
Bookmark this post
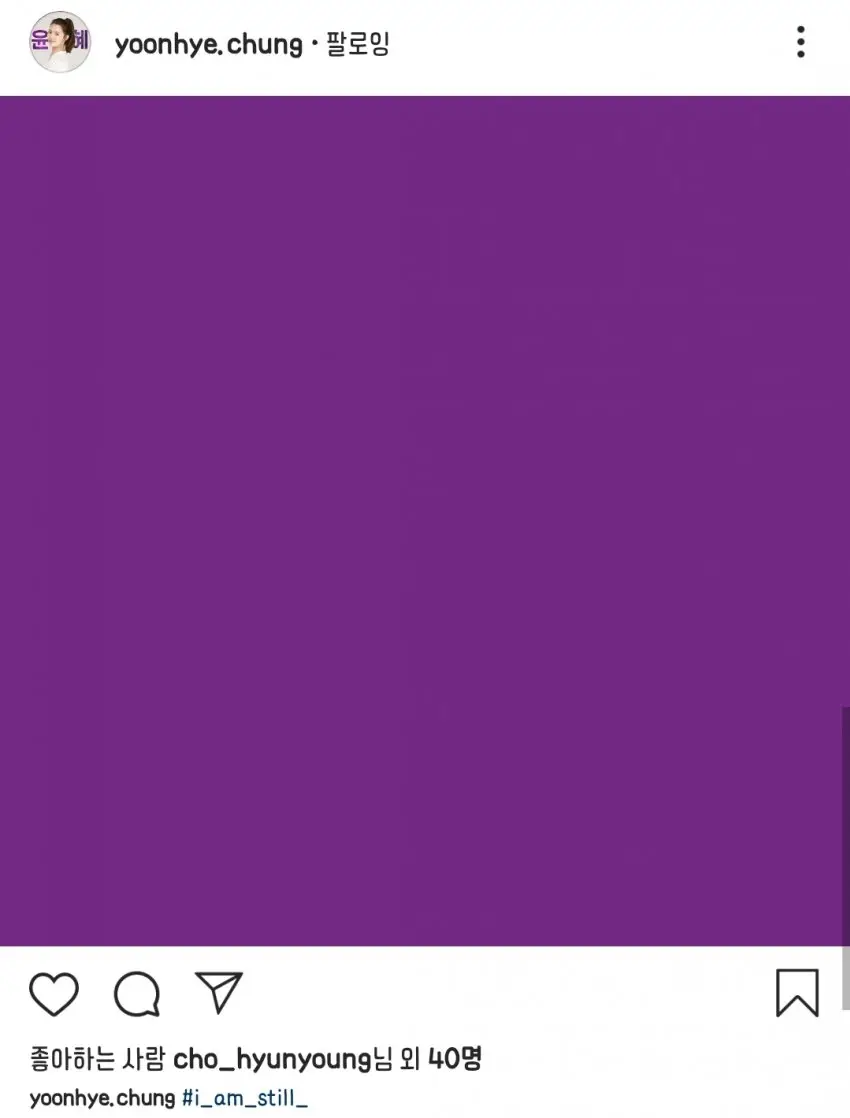(797, 993)
